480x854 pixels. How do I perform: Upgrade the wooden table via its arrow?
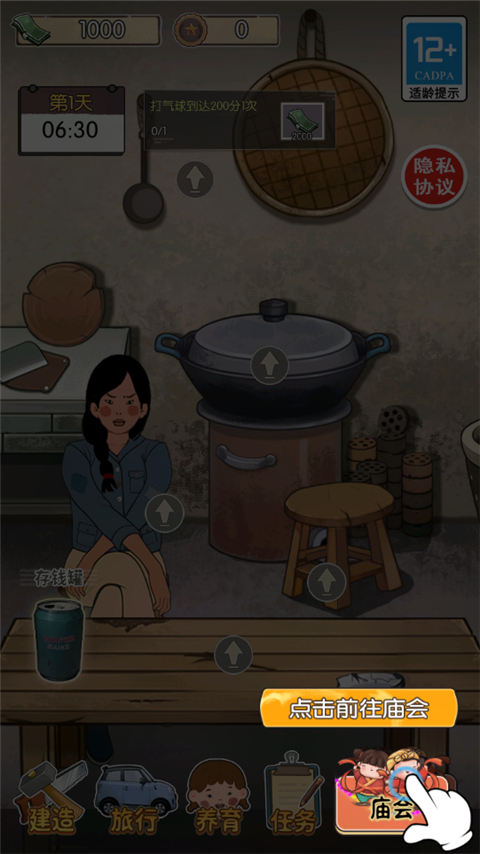[233, 655]
